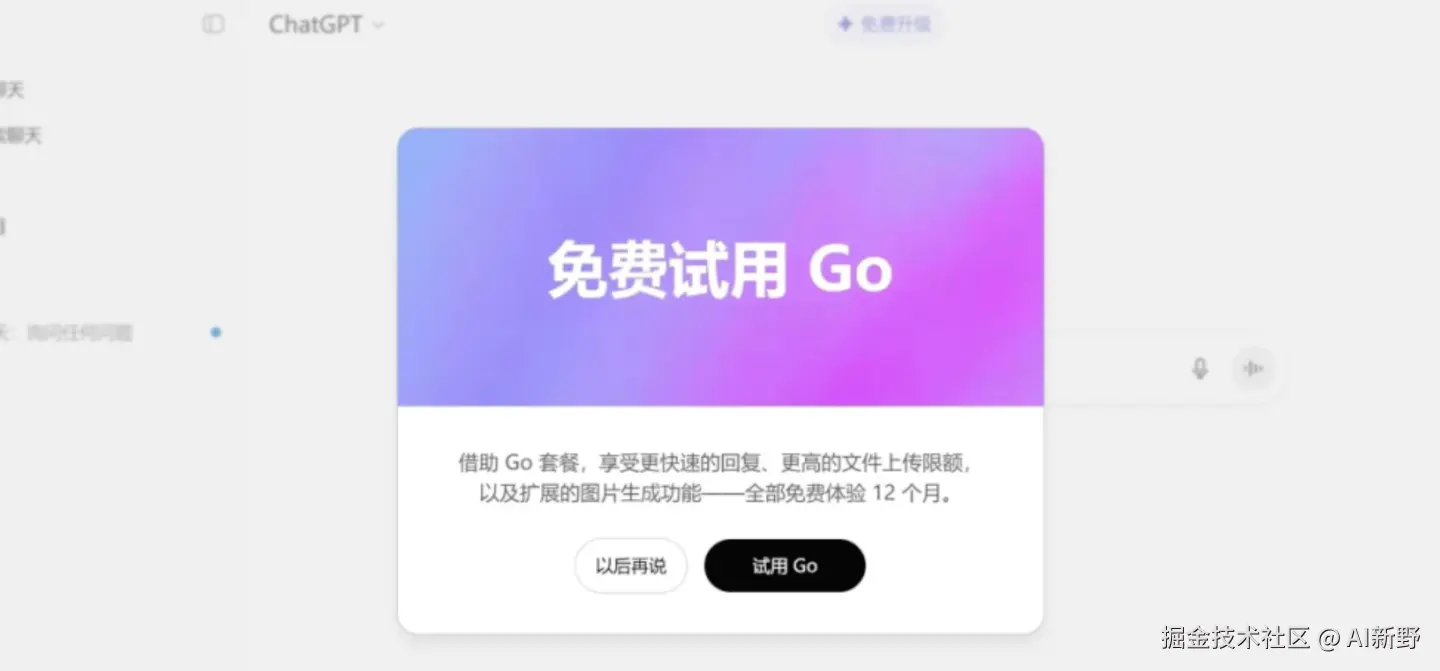The height and width of the screenshot is (671, 1440).
Task: Tap the 试用 Go button
Action: click(784, 566)
